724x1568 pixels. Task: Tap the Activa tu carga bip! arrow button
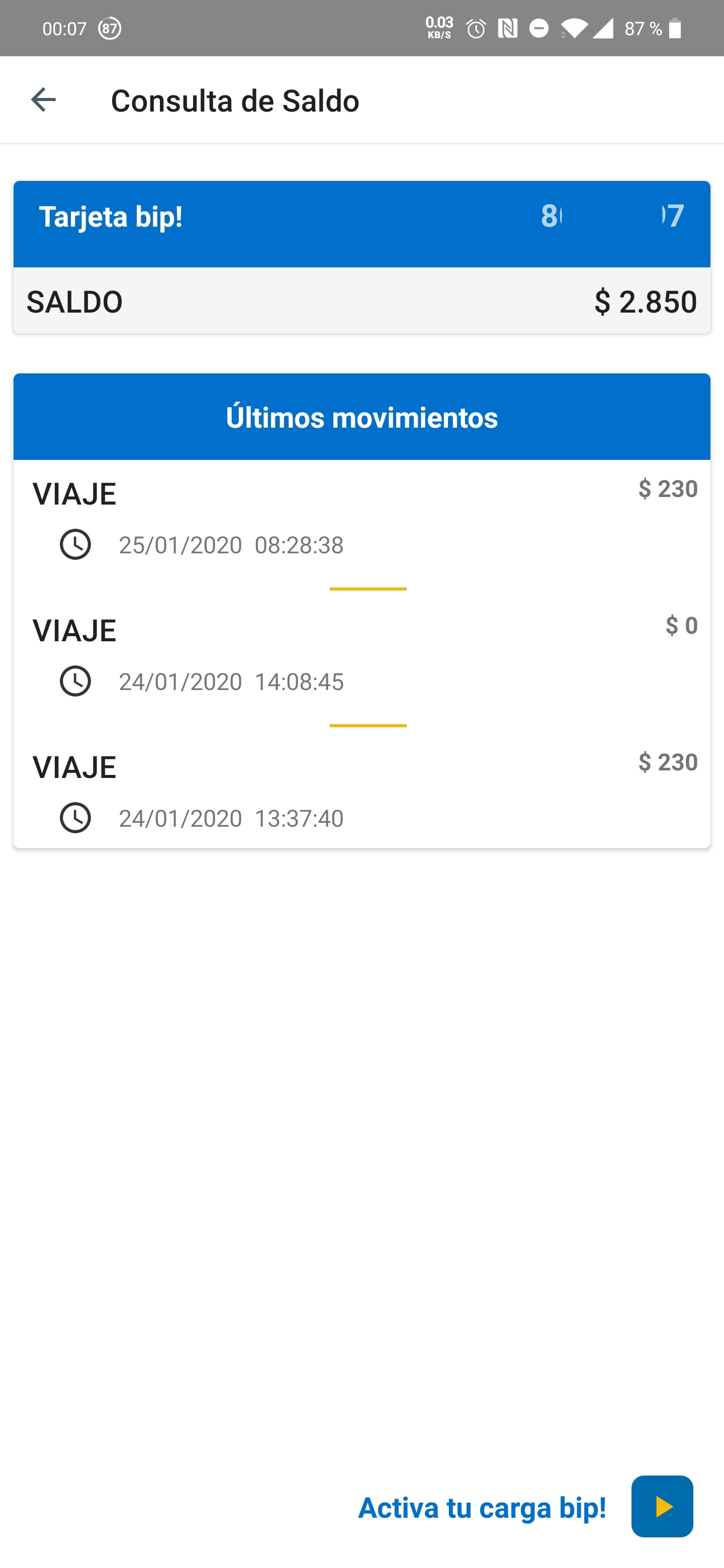[661, 1506]
